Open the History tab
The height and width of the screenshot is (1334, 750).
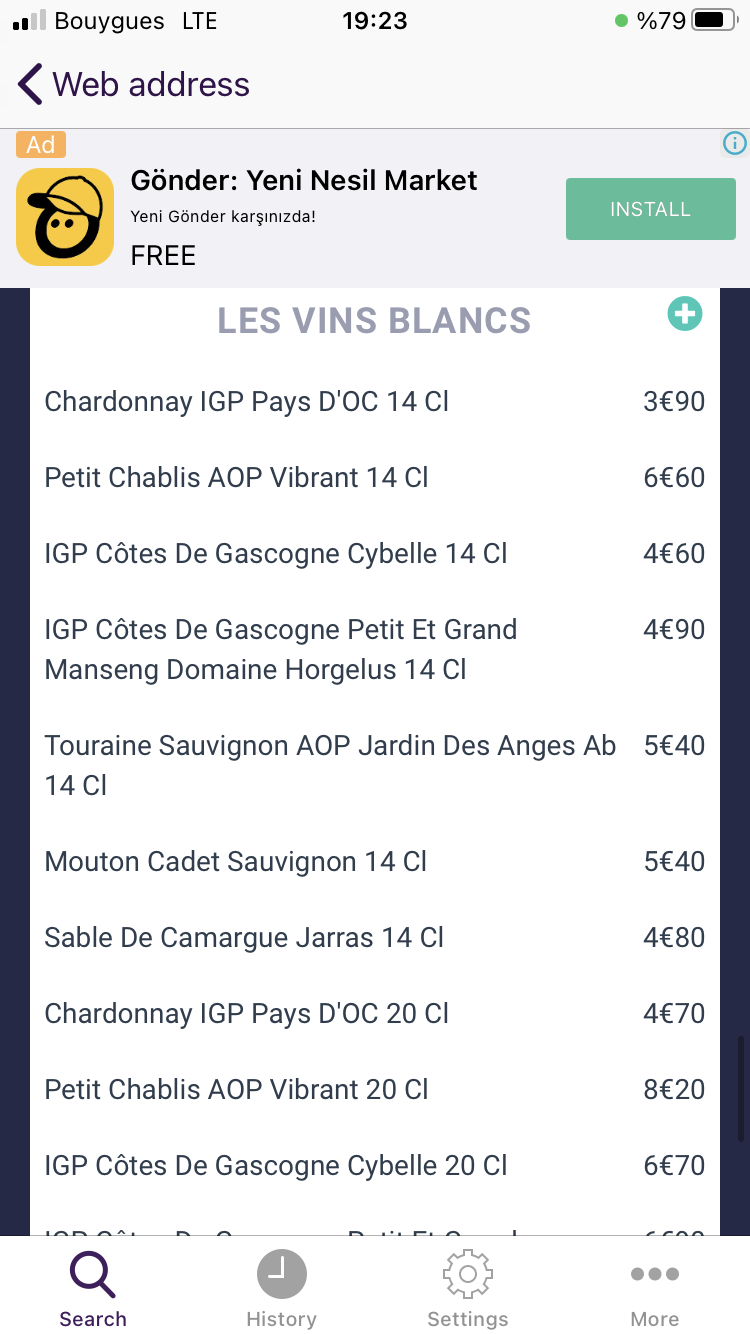tap(281, 1288)
